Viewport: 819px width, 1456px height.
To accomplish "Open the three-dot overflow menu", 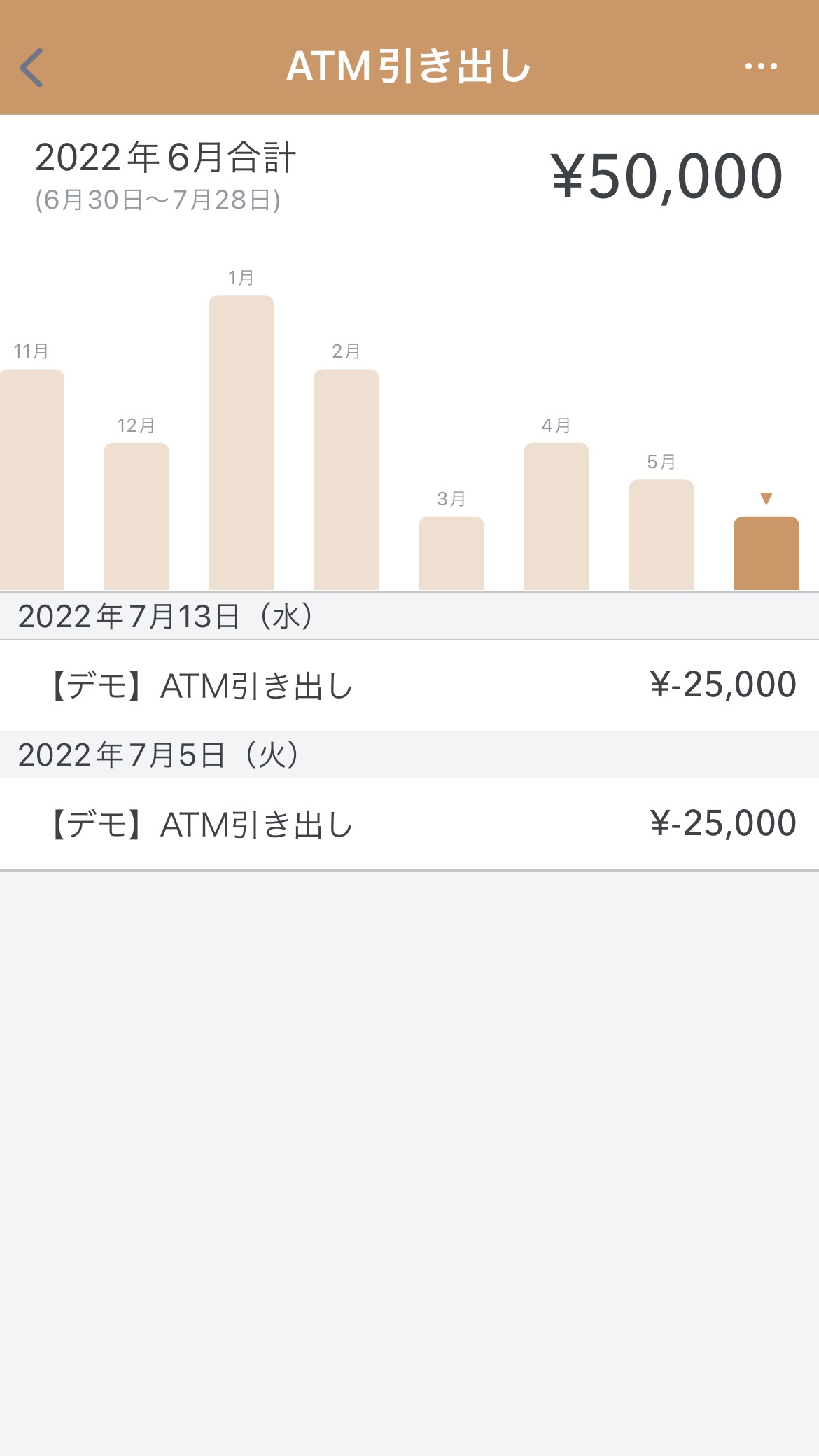I will [761, 66].
